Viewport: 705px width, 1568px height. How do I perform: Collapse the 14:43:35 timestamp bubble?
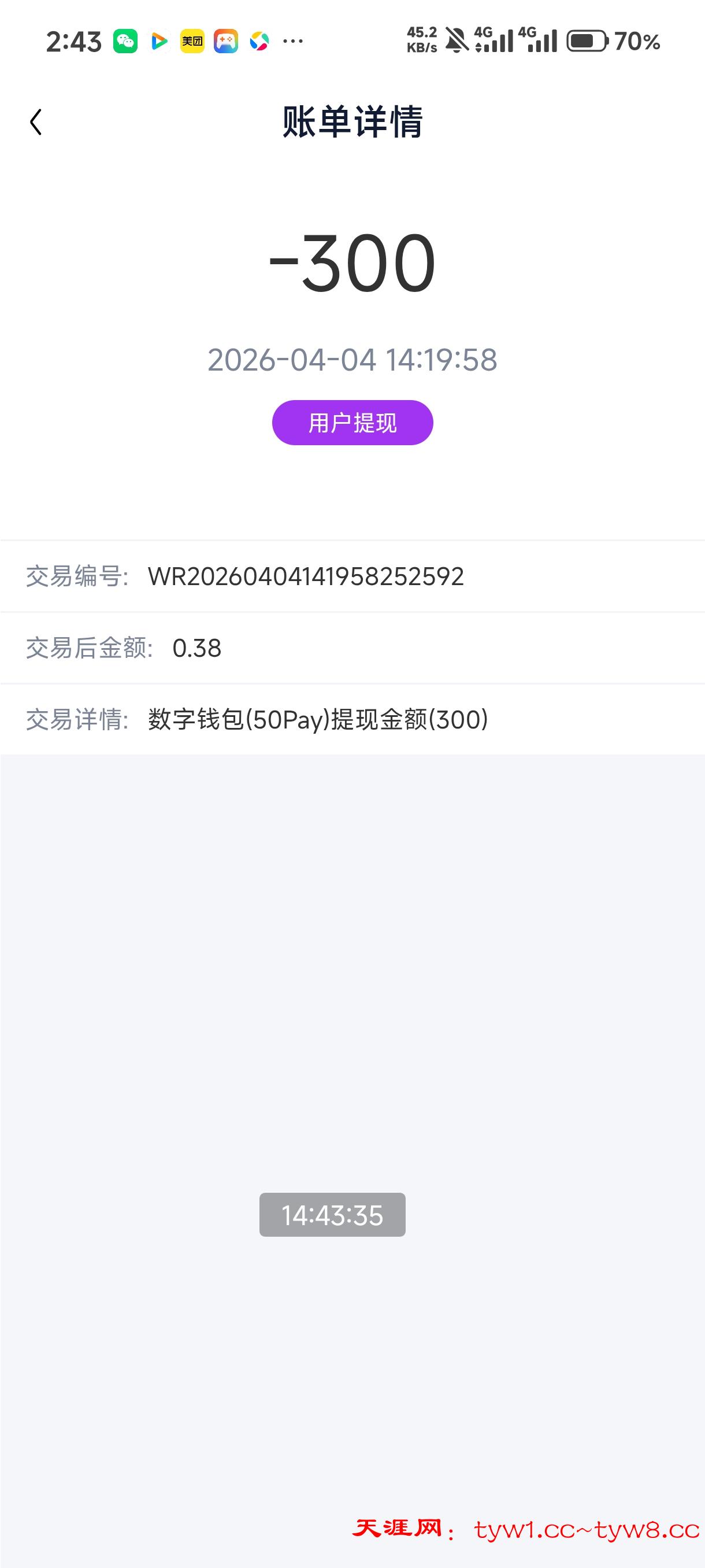pyautogui.click(x=332, y=1215)
